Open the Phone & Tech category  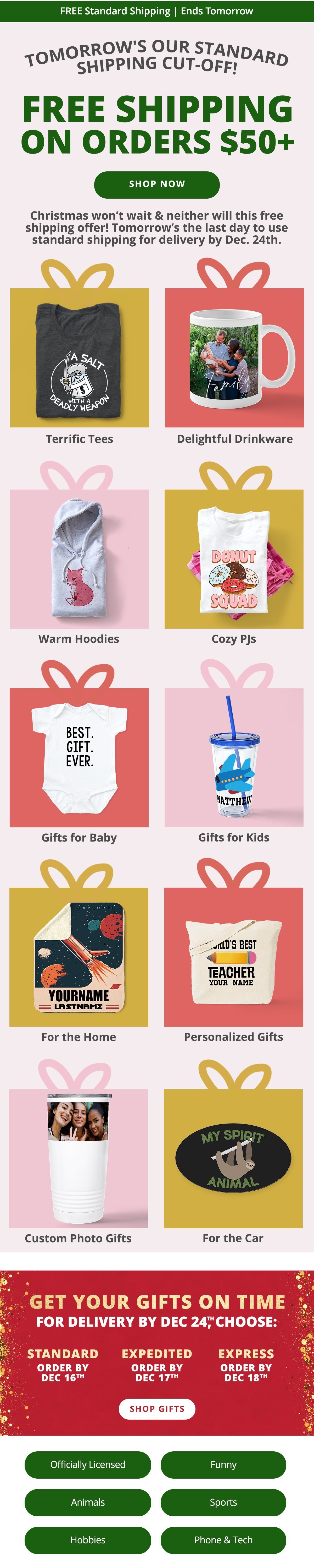[223, 1540]
